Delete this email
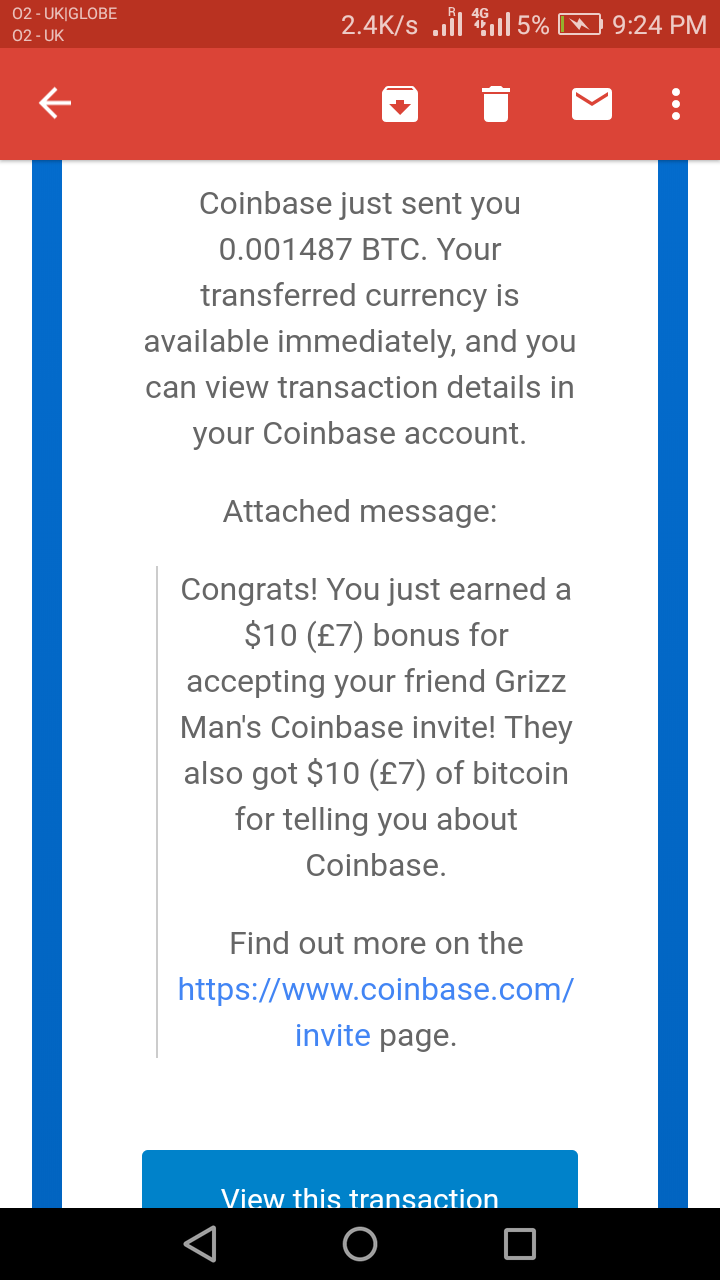The height and width of the screenshot is (1280, 720). click(x=496, y=103)
